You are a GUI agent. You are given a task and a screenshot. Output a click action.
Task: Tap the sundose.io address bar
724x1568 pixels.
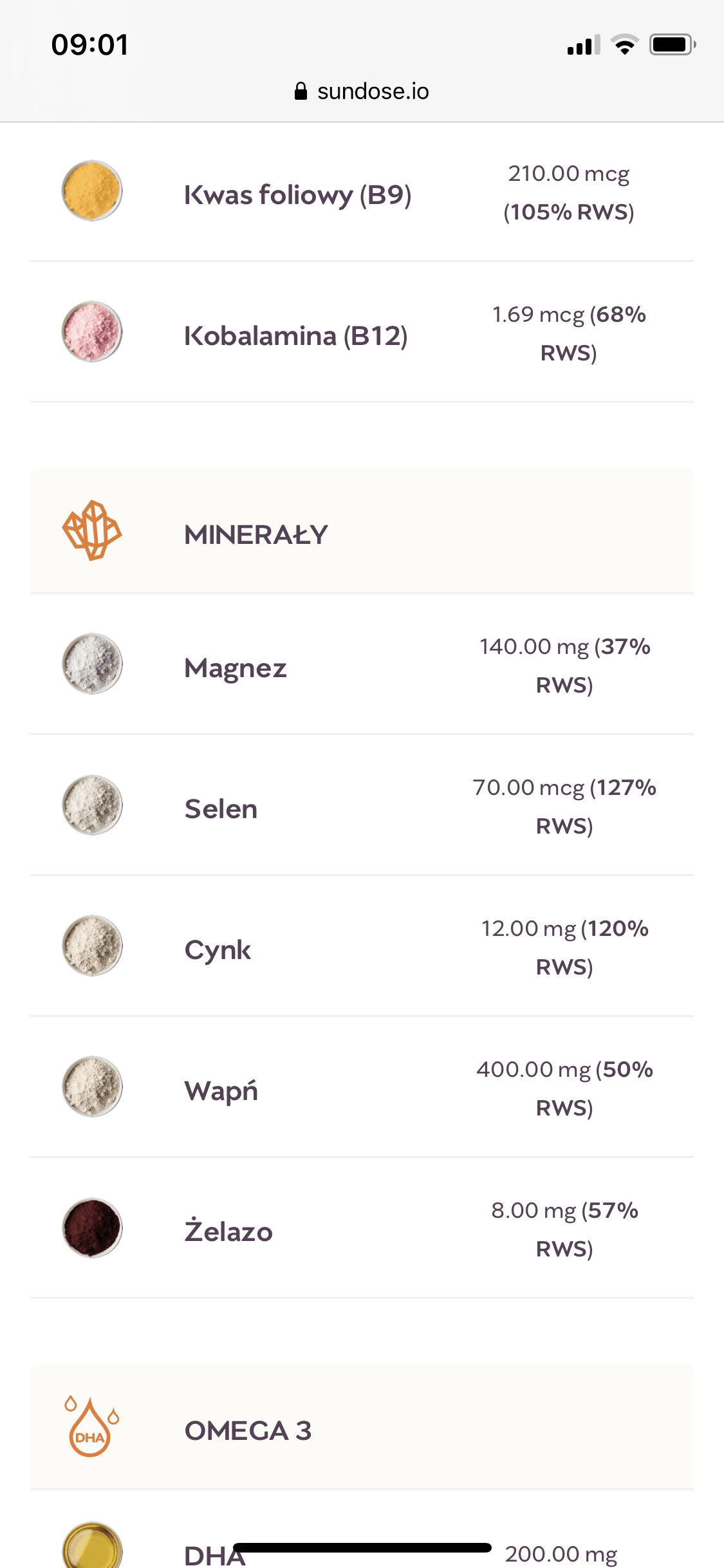362,91
